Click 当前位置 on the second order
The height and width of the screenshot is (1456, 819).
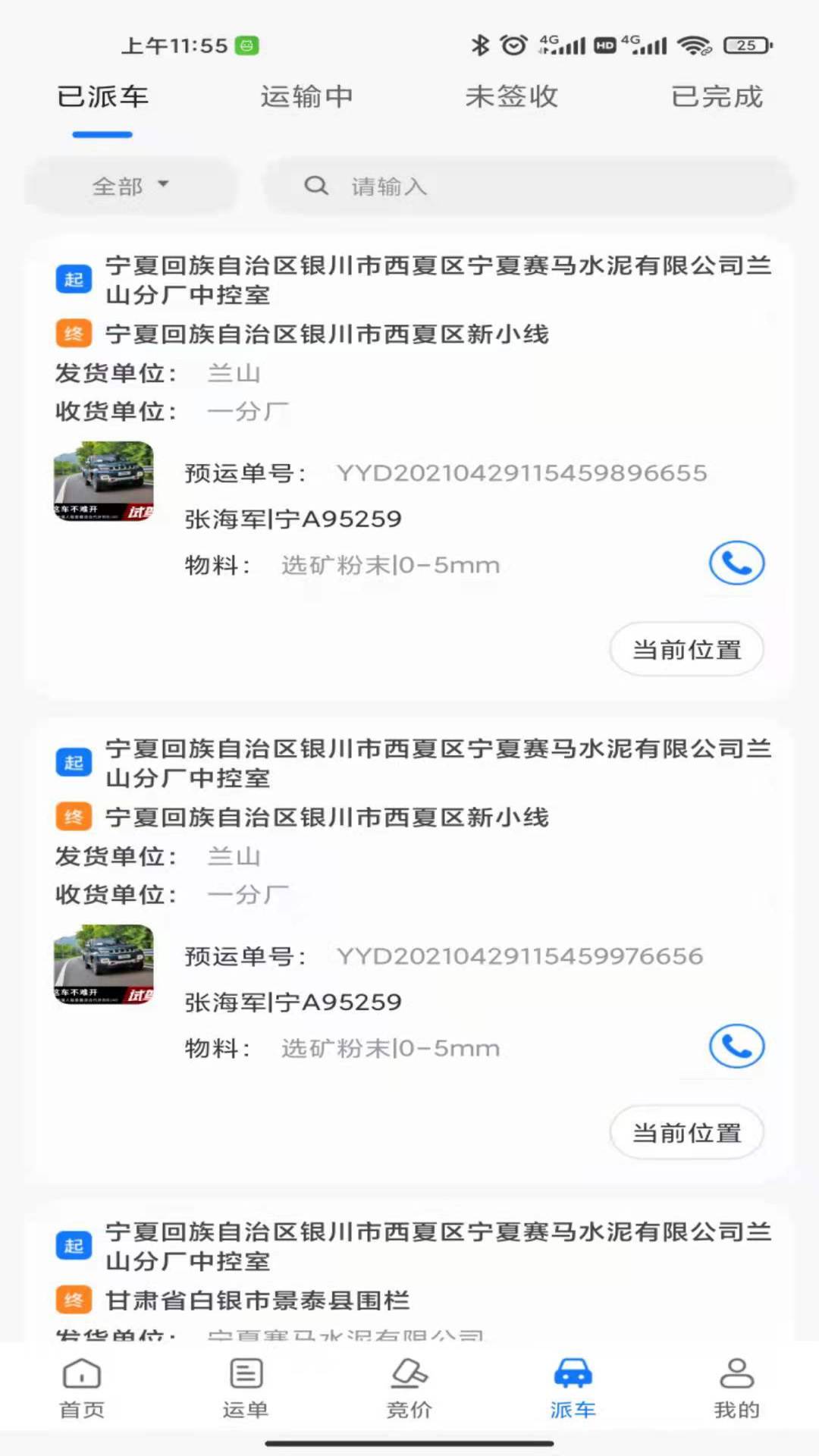click(x=686, y=1131)
